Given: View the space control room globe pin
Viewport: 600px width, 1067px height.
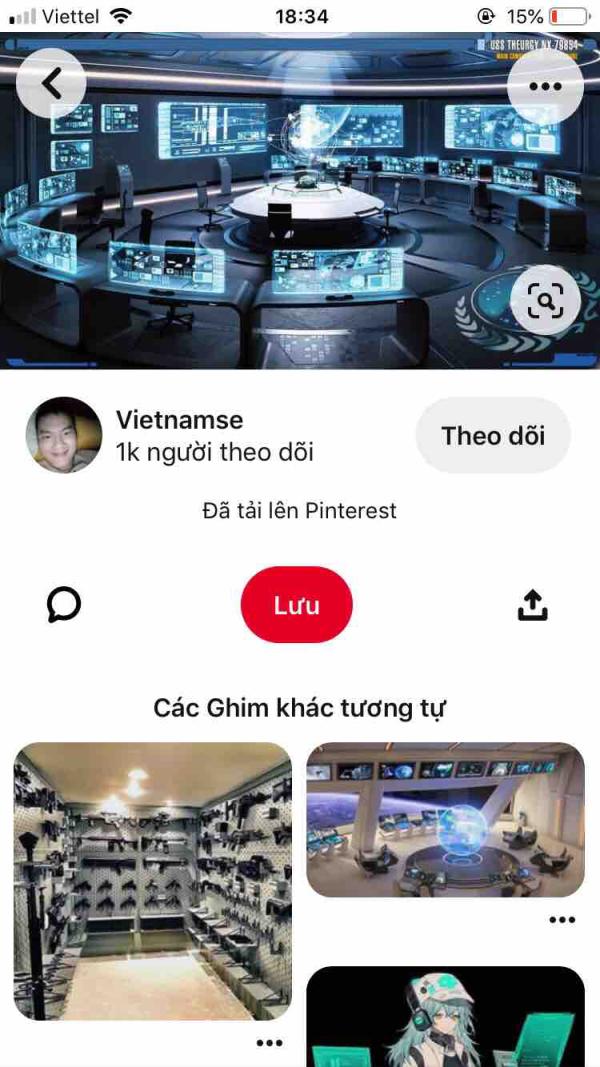Looking at the screenshot, I should (445, 819).
